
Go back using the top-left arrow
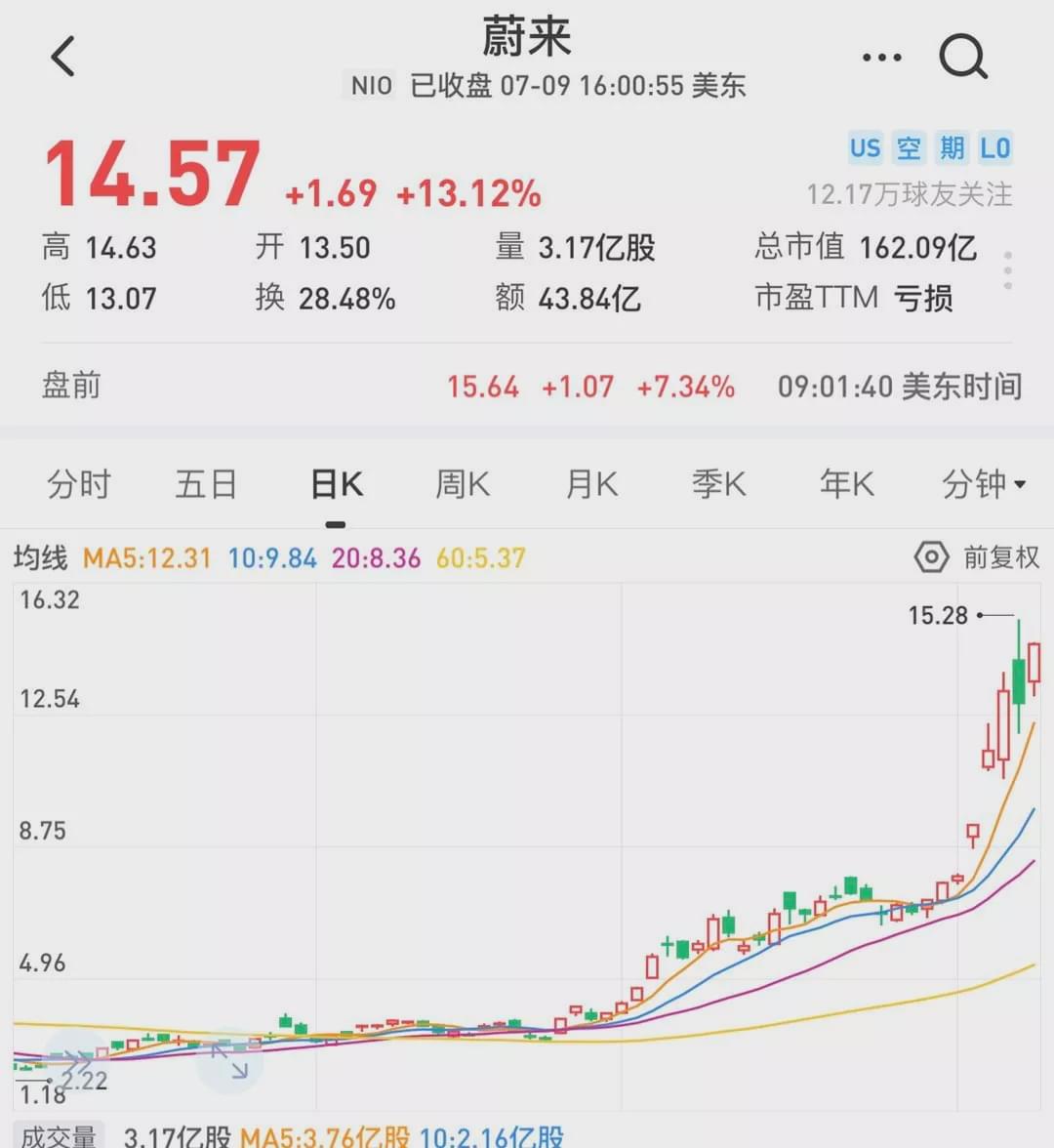point(63,57)
